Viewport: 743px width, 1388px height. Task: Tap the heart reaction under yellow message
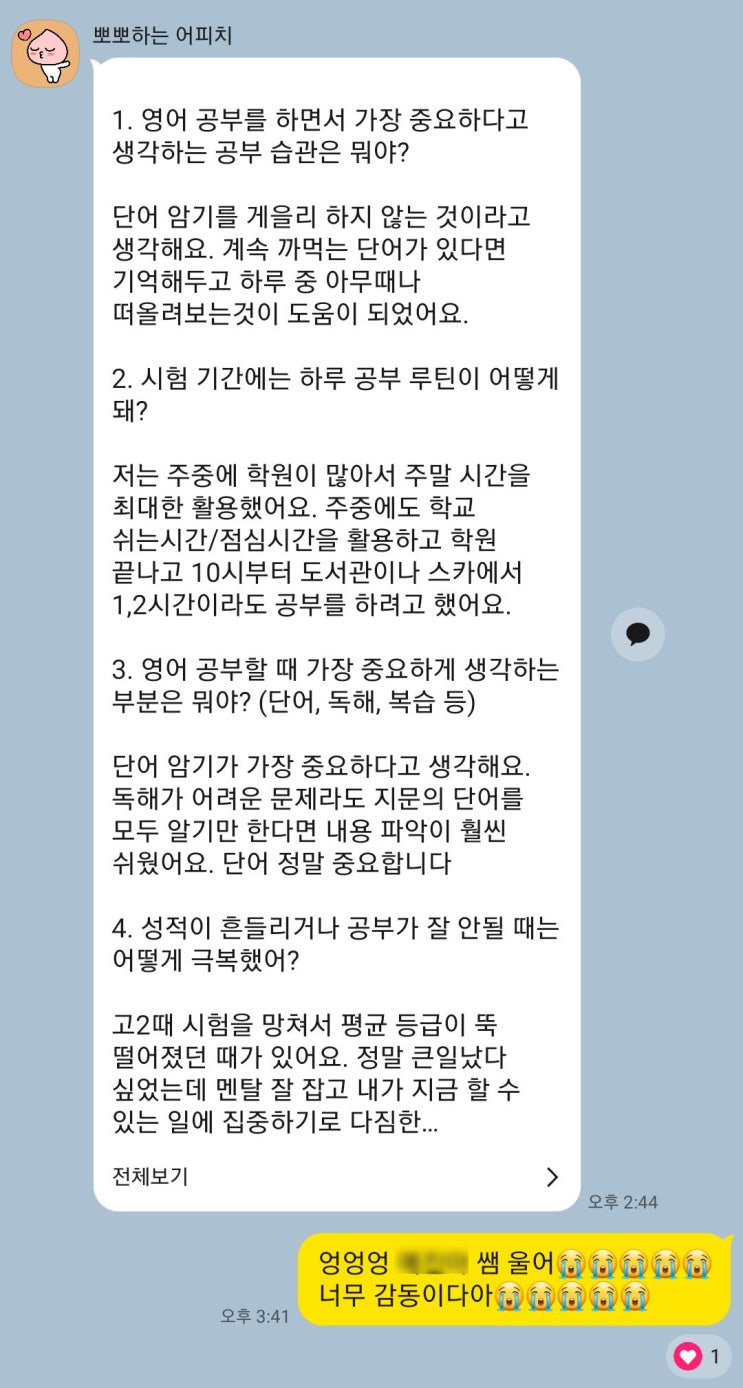(x=699, y=1357)
